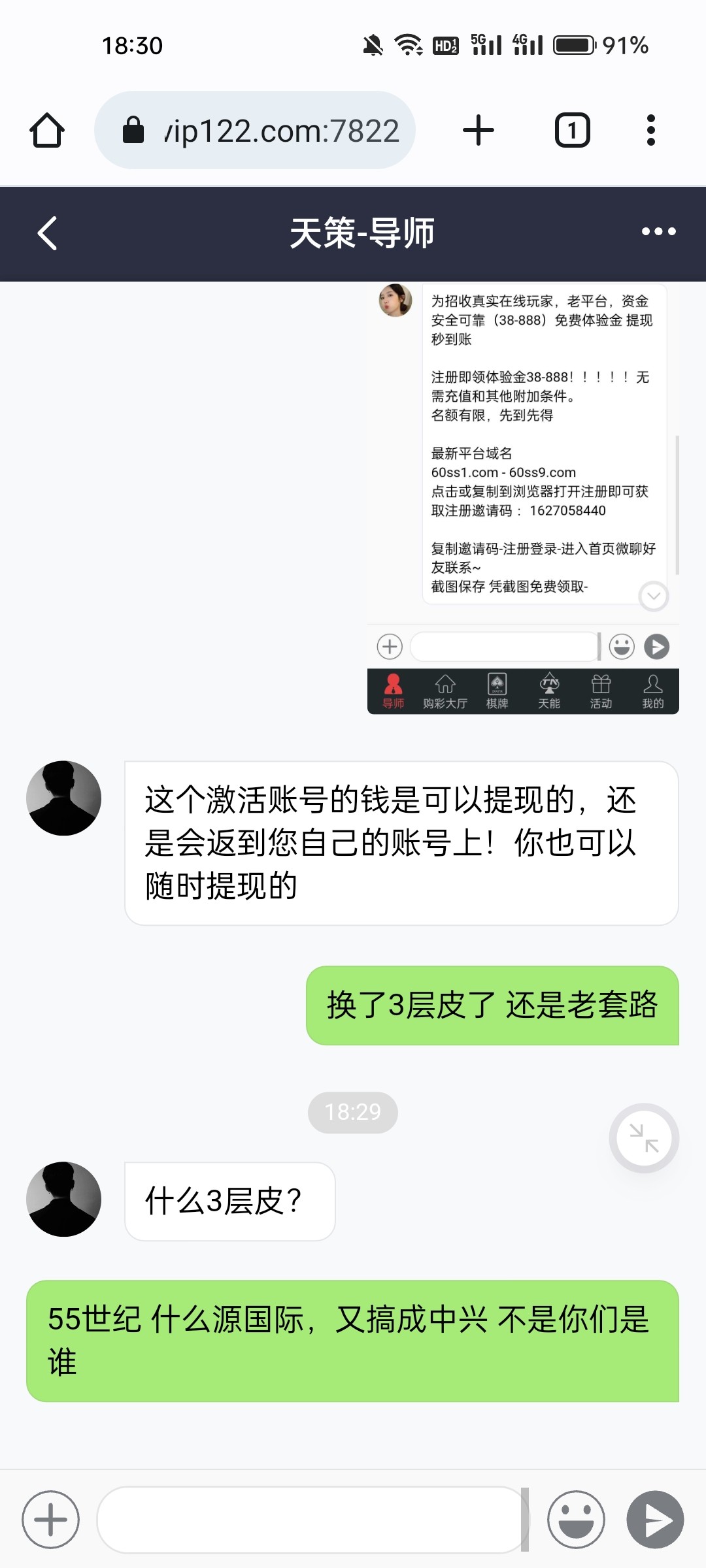Image resolution: width=706 pixels, height=1568 pixels.
Task: Go back from the 天策-导师 chat
Action: point(47,233)
